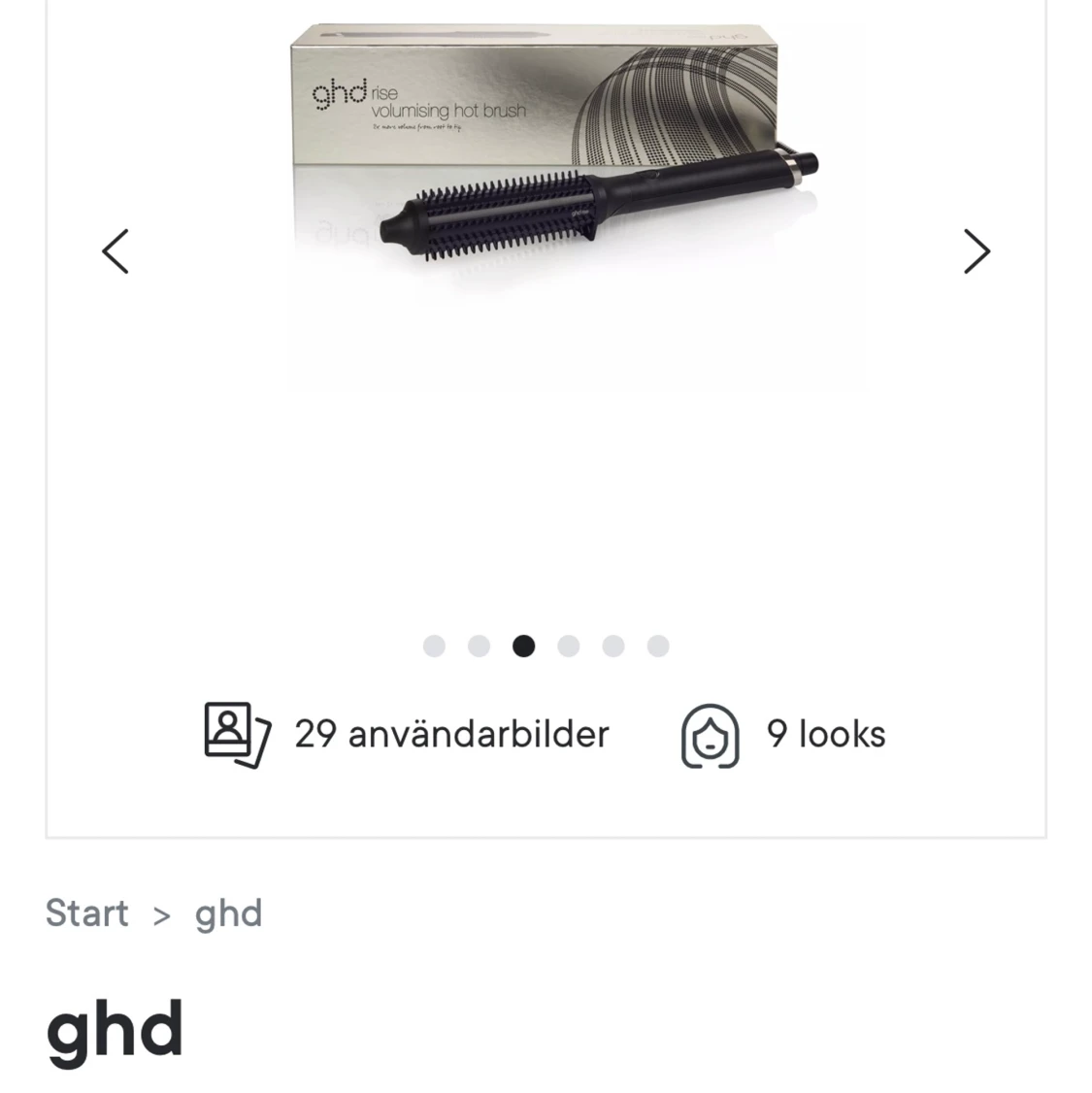Jump to the fourth image using its dot
Viewport: 1092px width, 1093px height.
tap(569, 646)
